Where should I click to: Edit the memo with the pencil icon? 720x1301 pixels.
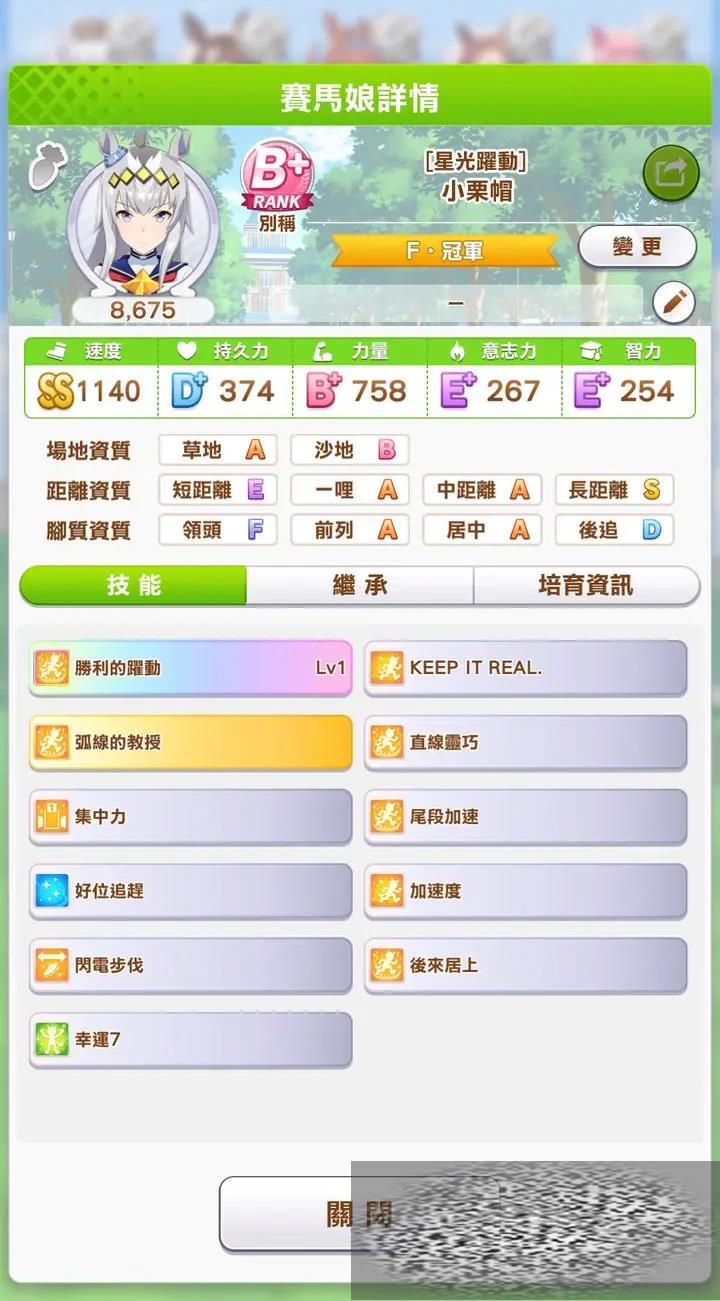(x=673, y=303)
